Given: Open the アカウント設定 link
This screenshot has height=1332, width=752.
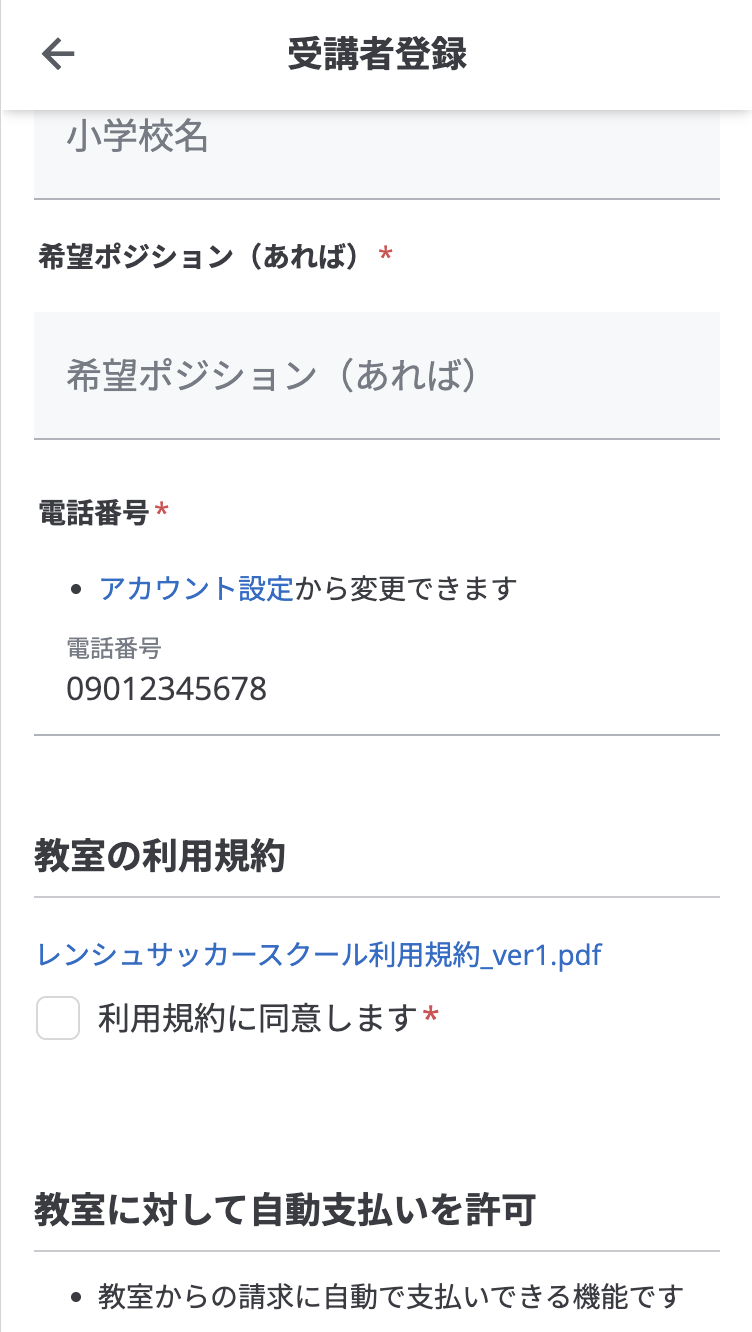Looking at the screenshot, I should coord(196,589).
